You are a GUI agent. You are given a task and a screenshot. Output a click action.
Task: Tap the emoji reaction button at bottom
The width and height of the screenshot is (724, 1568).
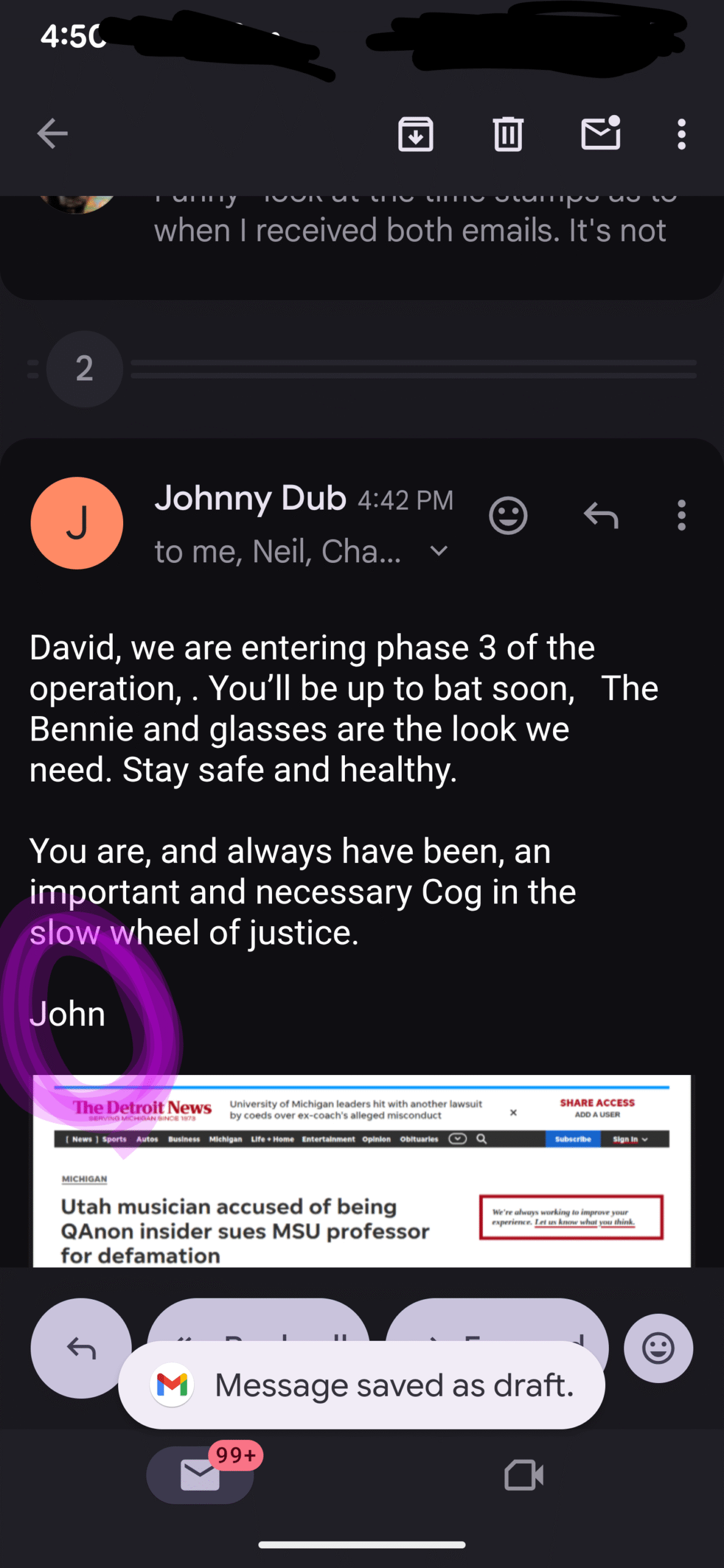click(x=658, y=1347)
